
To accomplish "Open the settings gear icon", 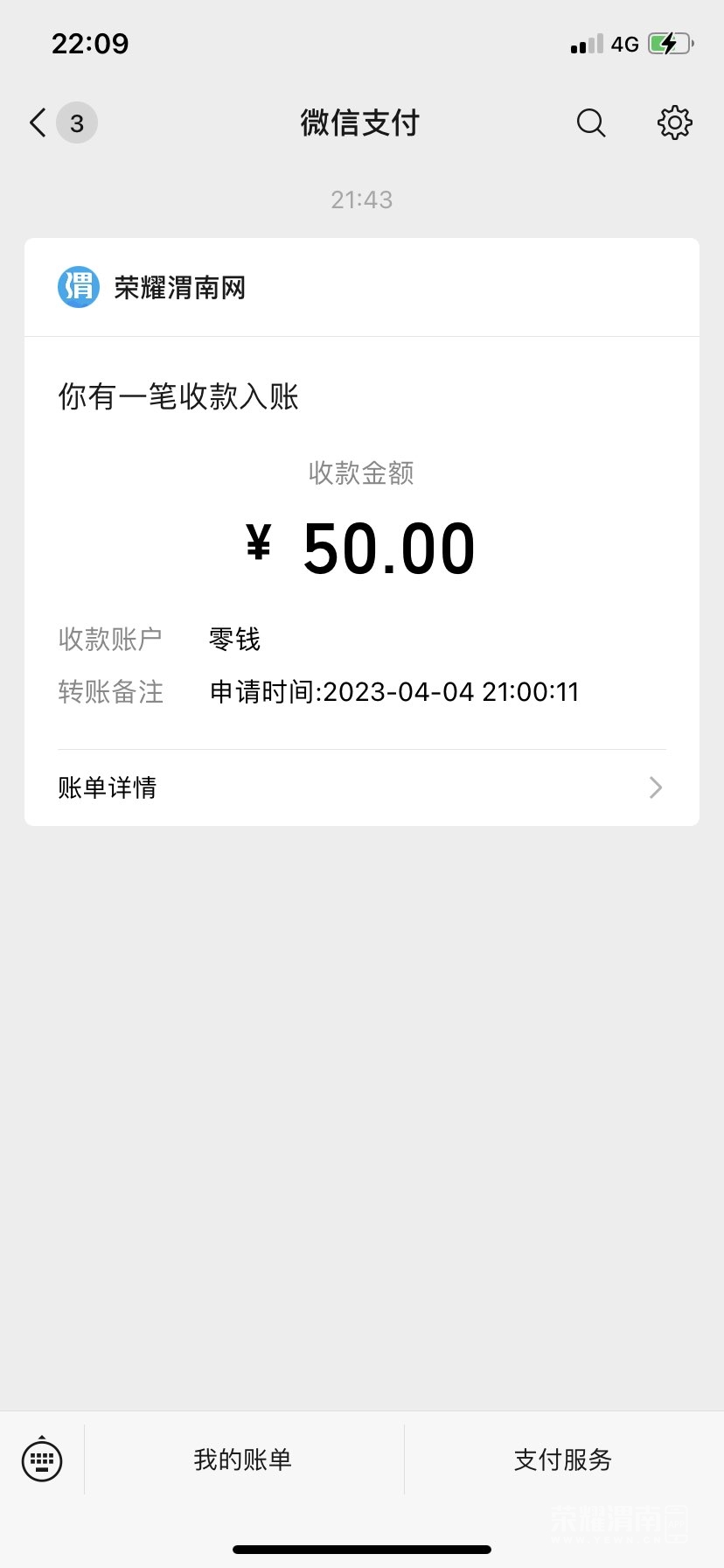I will click(x=674, y=123).
